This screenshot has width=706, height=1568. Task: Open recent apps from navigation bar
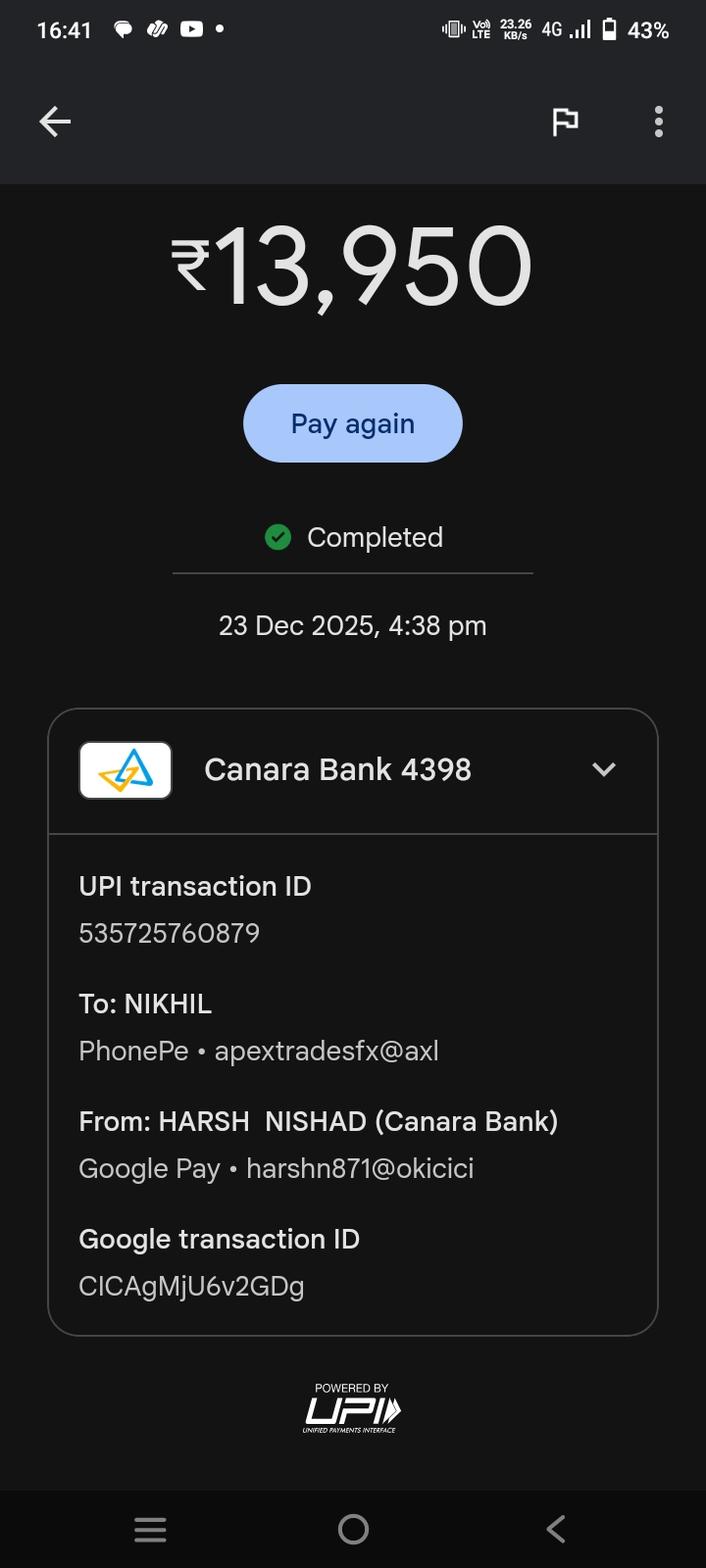click(x=150, y=1530)
